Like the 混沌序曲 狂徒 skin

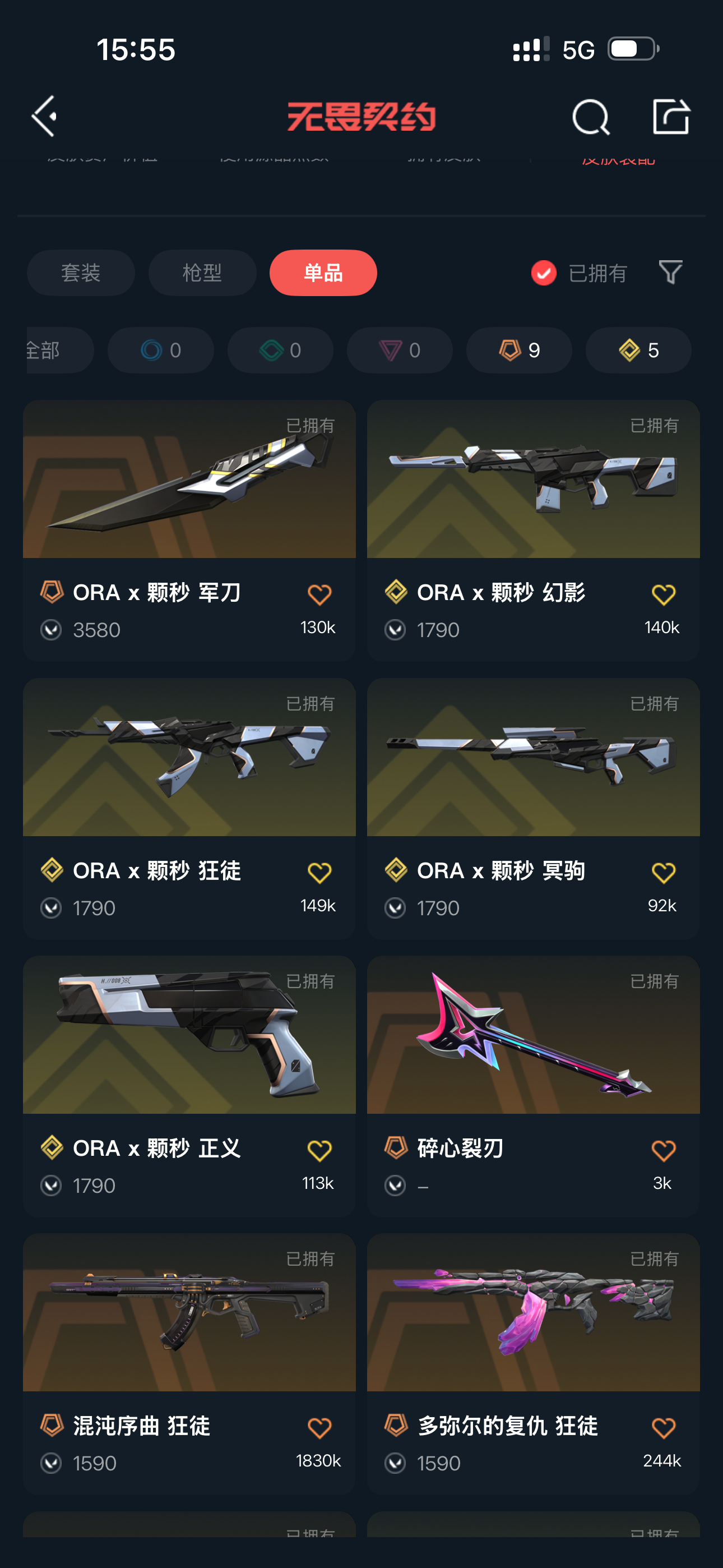[319, 1428]
